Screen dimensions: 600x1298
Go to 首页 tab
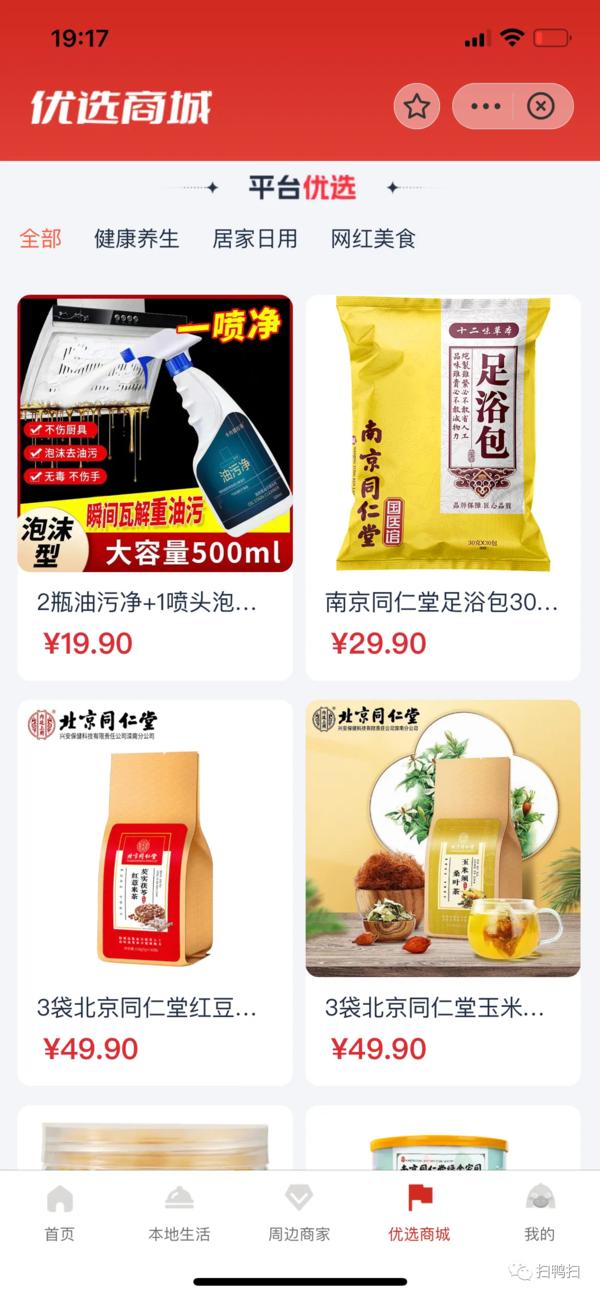(x=60, y=1212)
